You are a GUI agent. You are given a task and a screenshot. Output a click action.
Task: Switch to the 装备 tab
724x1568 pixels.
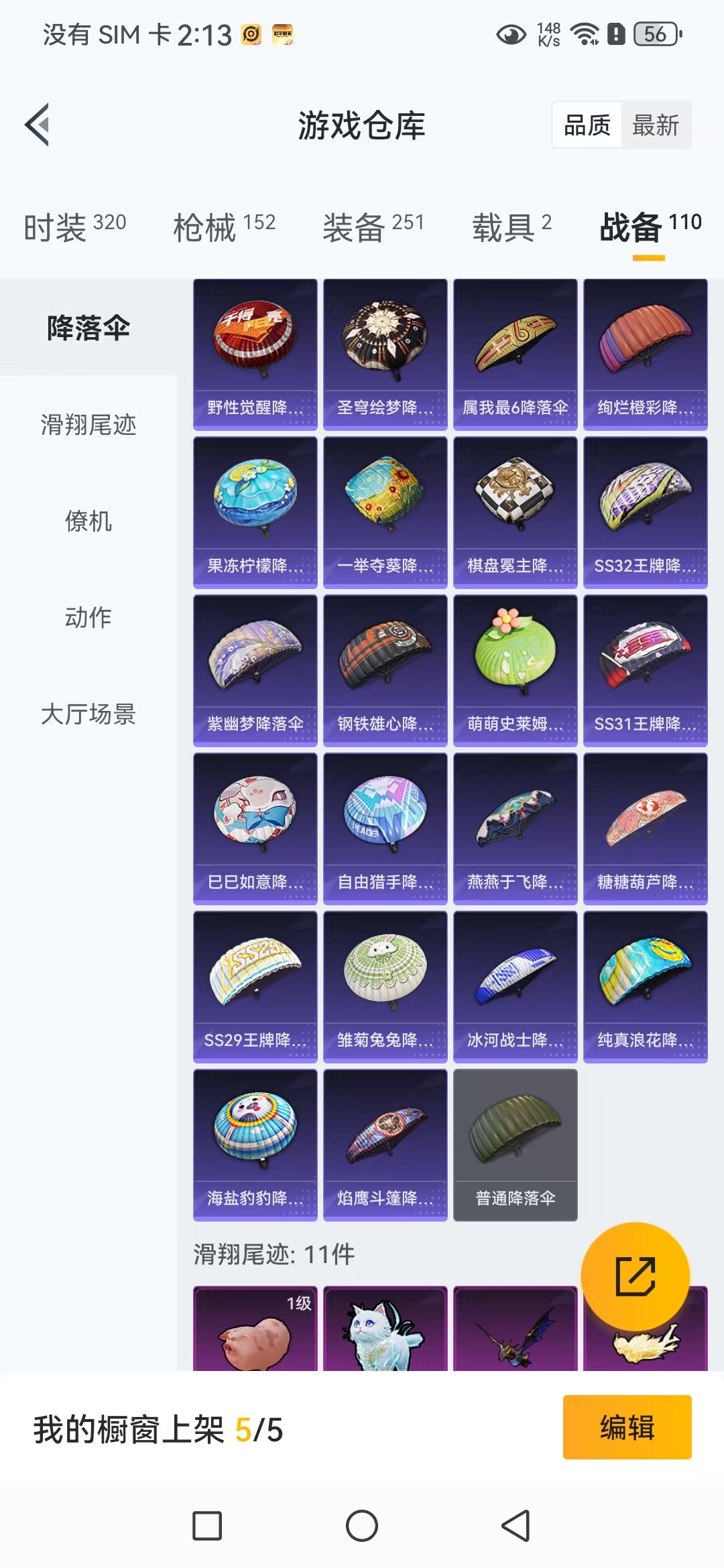click(373, 227)
